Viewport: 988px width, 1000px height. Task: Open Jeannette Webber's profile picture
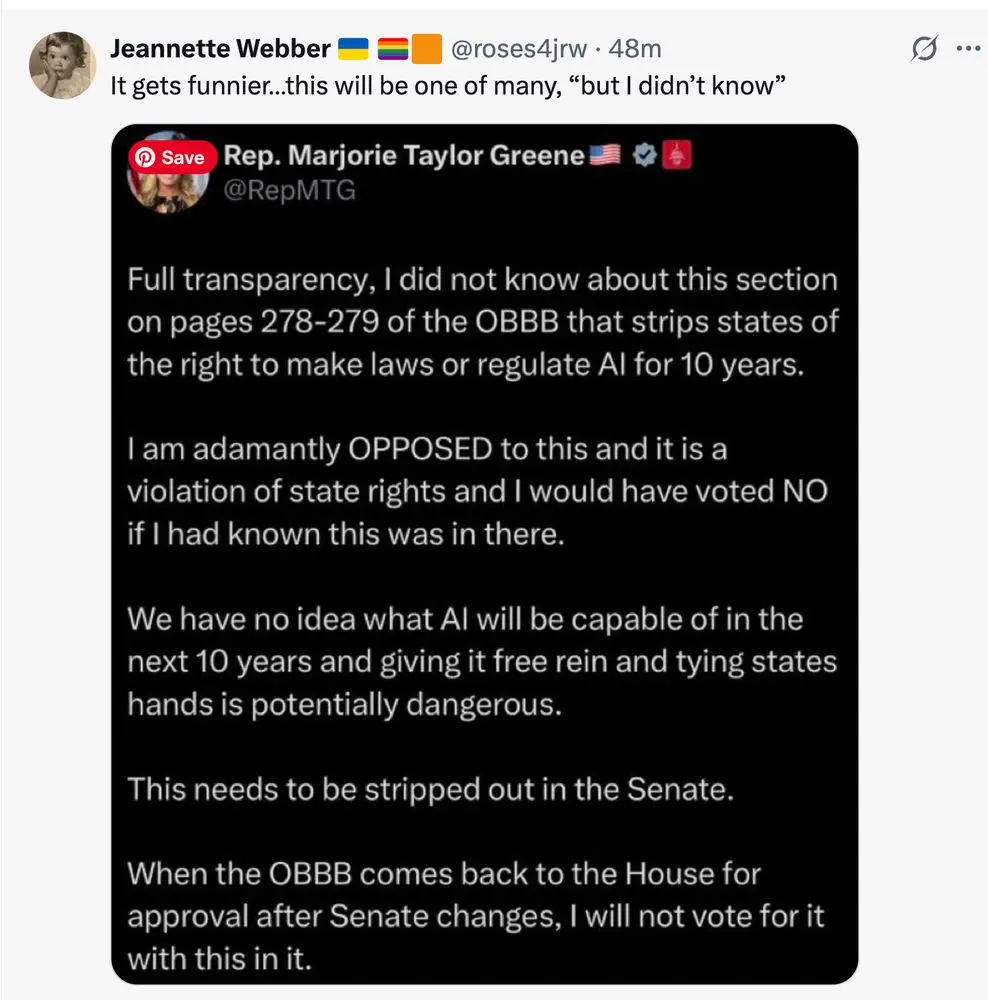click(63, 65)
